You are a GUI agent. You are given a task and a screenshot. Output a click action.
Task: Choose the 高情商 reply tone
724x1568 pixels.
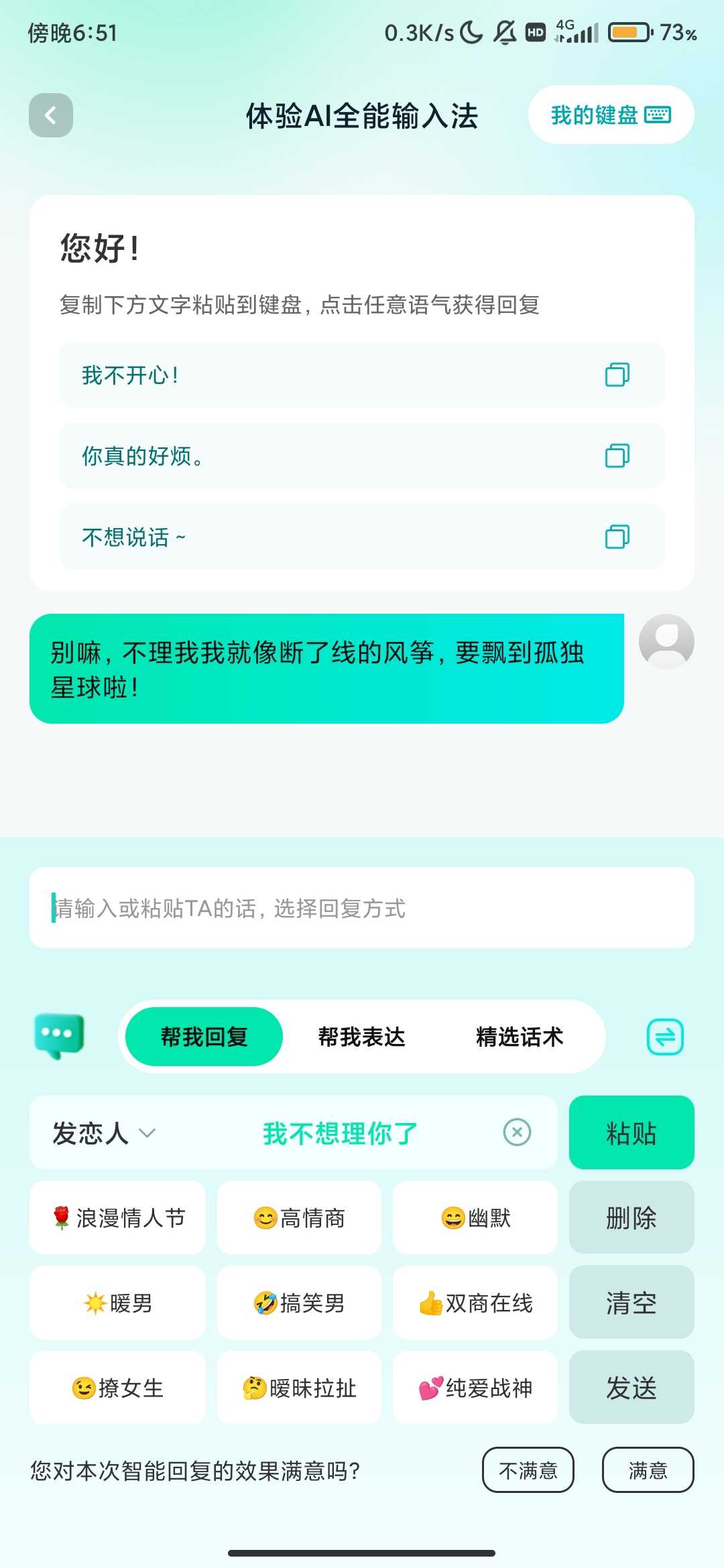point(299,1218)
